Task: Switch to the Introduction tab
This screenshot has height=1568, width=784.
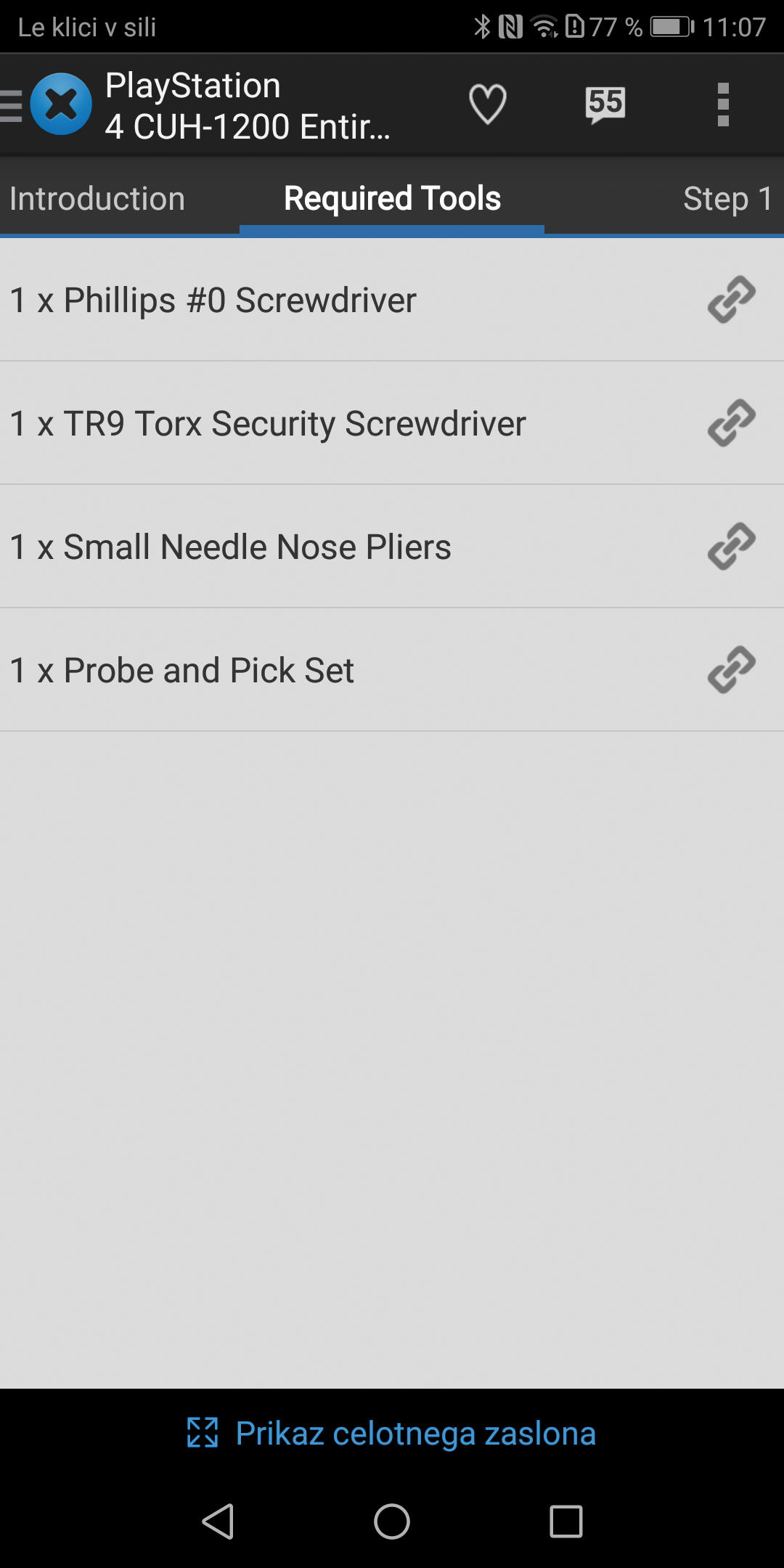Action: coord(97,198)
